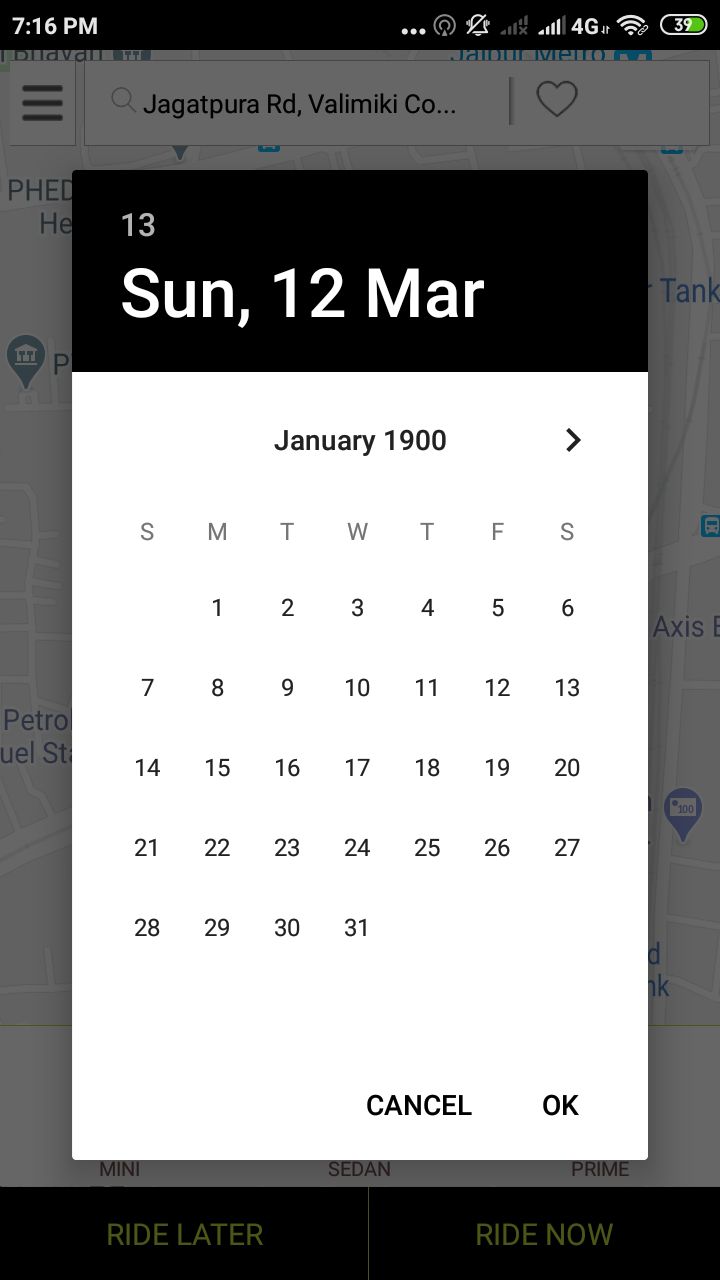Tap day 28 in the calendar
720x1280 pixels.
tap(147, 928)
